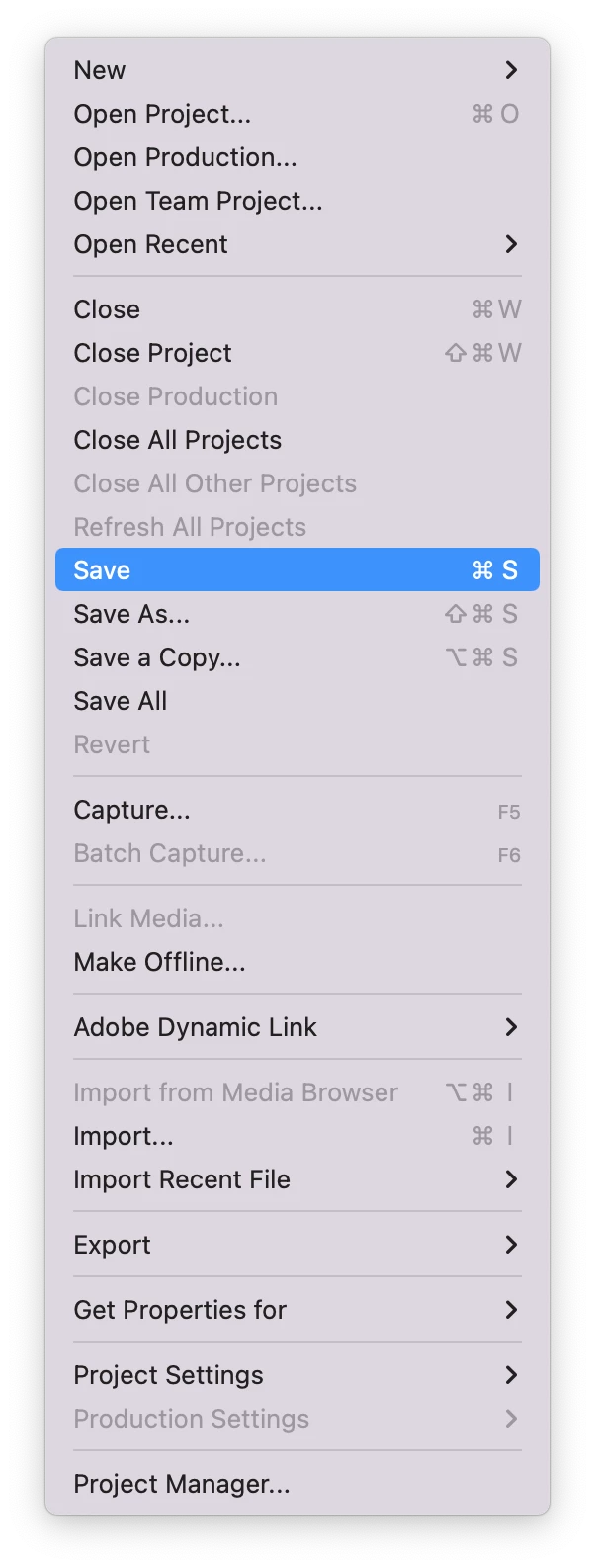Choose Save All
The image size is (595, 1568).
(x=121, y=701)
